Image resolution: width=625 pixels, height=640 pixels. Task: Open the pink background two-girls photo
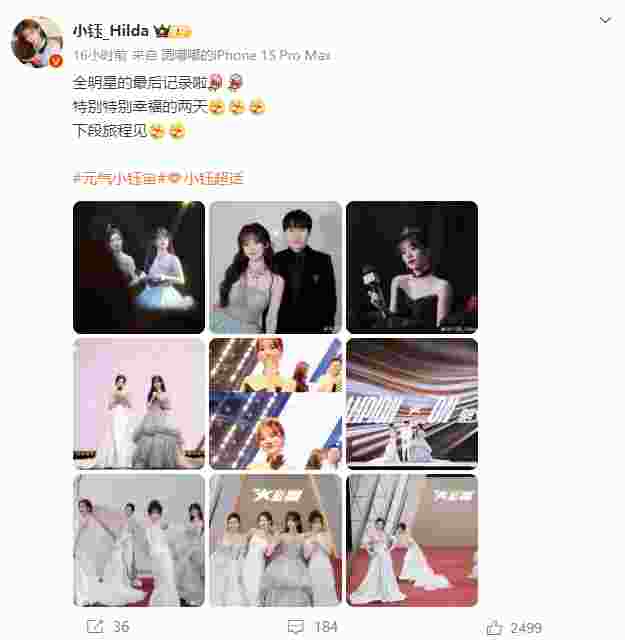coord(139,404)
